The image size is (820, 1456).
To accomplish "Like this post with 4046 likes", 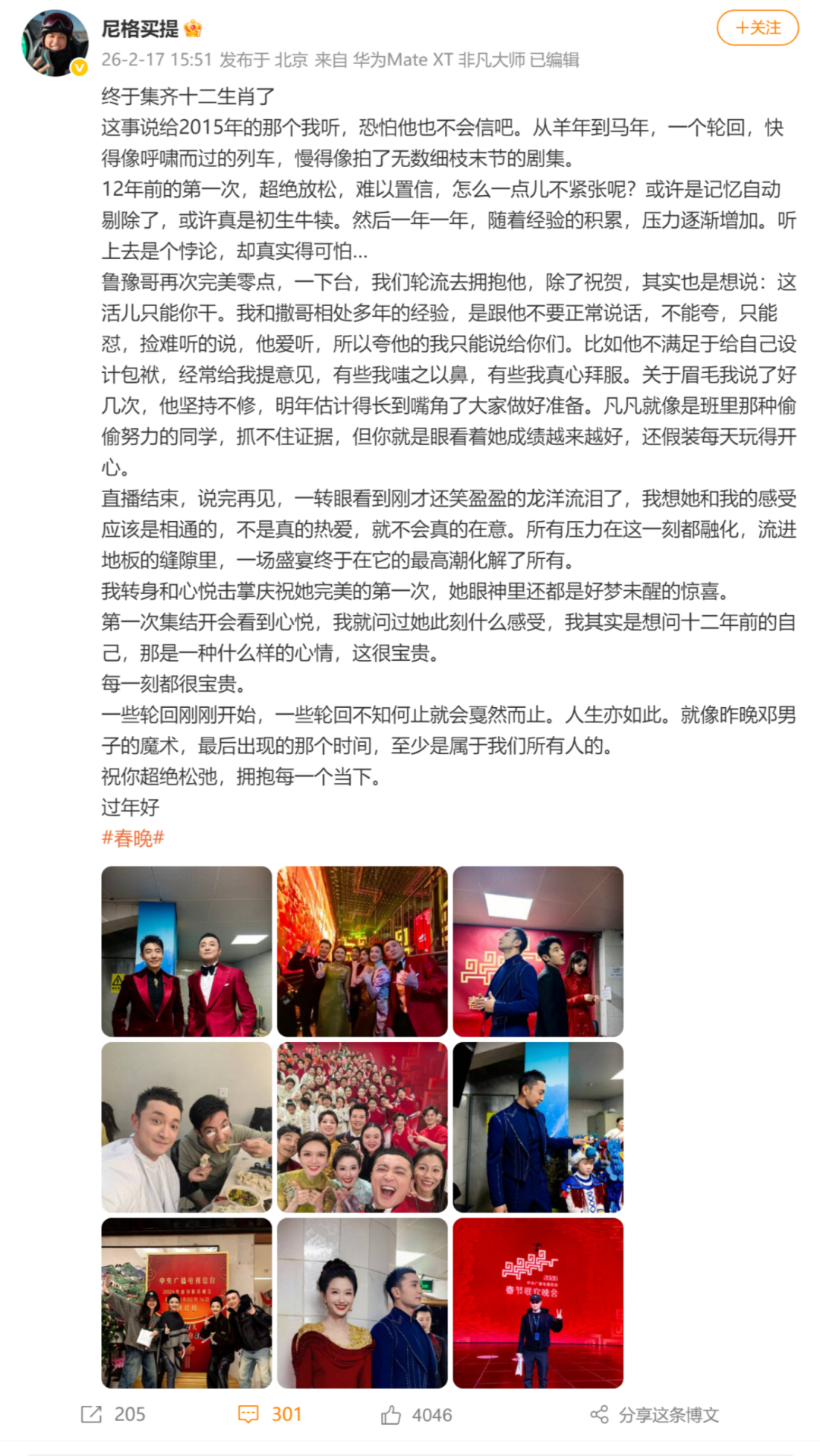I will [416, 1415].
